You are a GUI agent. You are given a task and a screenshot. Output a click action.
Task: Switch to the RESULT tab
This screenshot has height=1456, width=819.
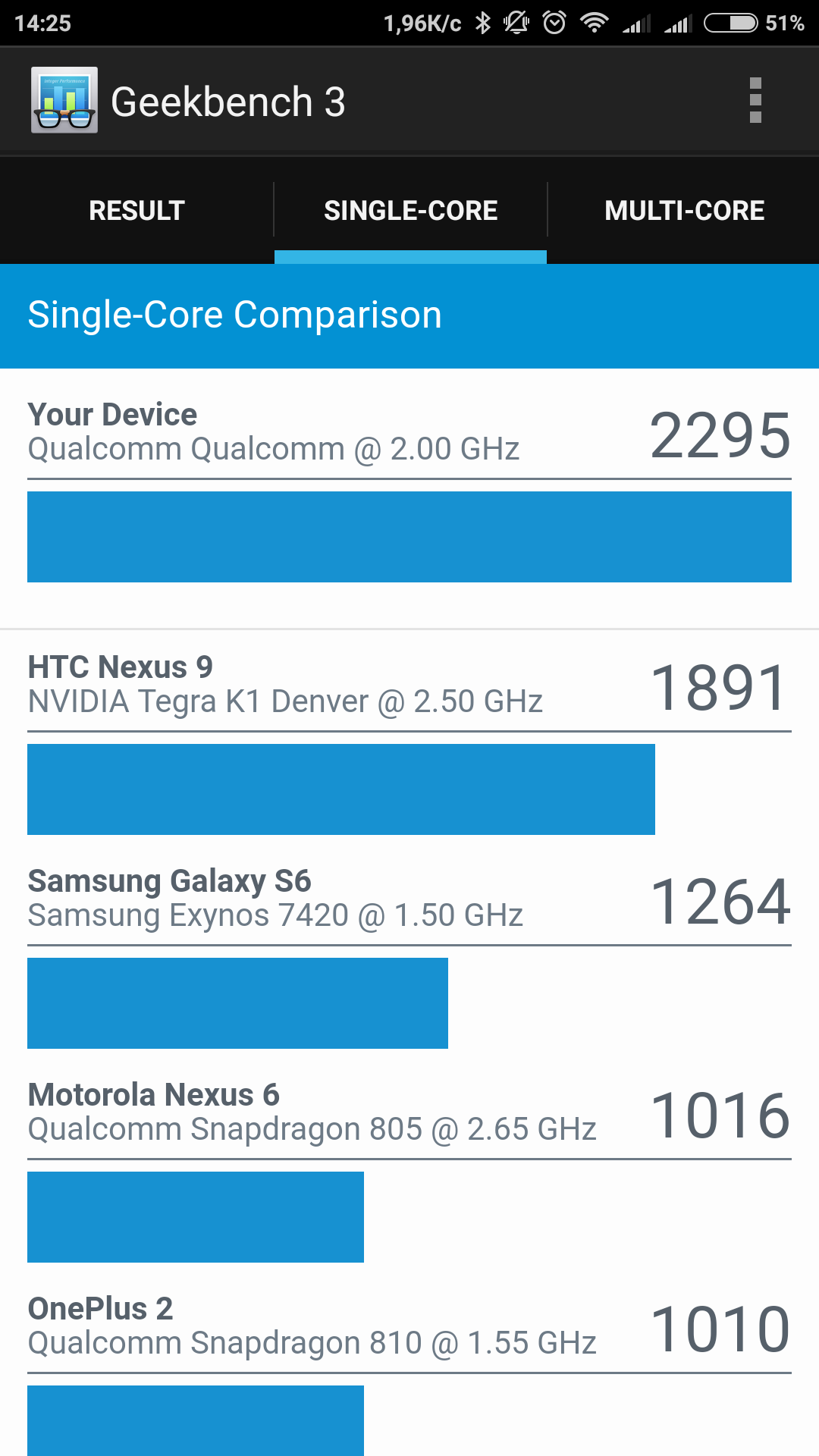pyautogui.click(x=136, y=210)
